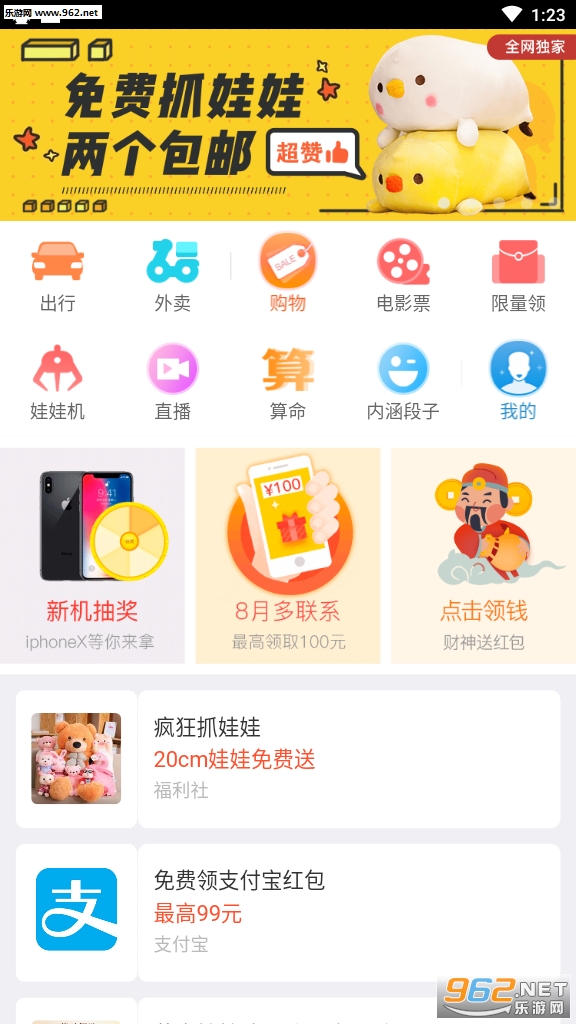Select the 外卖 food delivery icon

click(172, 274)
